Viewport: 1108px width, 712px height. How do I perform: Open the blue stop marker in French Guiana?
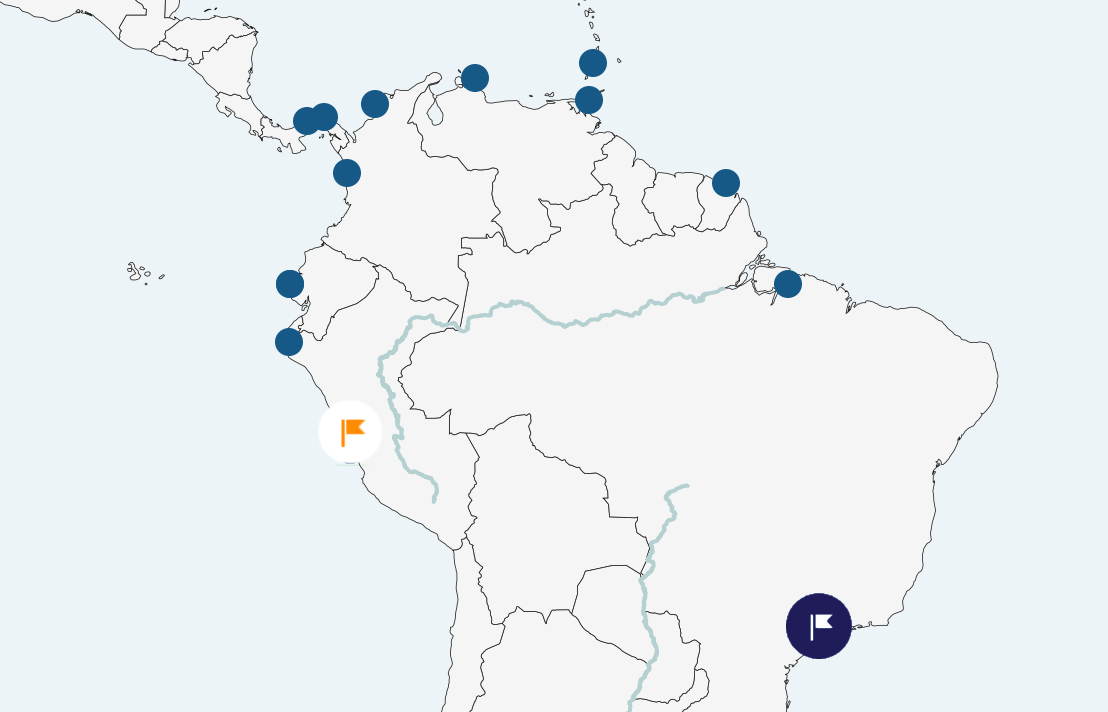[726, 183]
